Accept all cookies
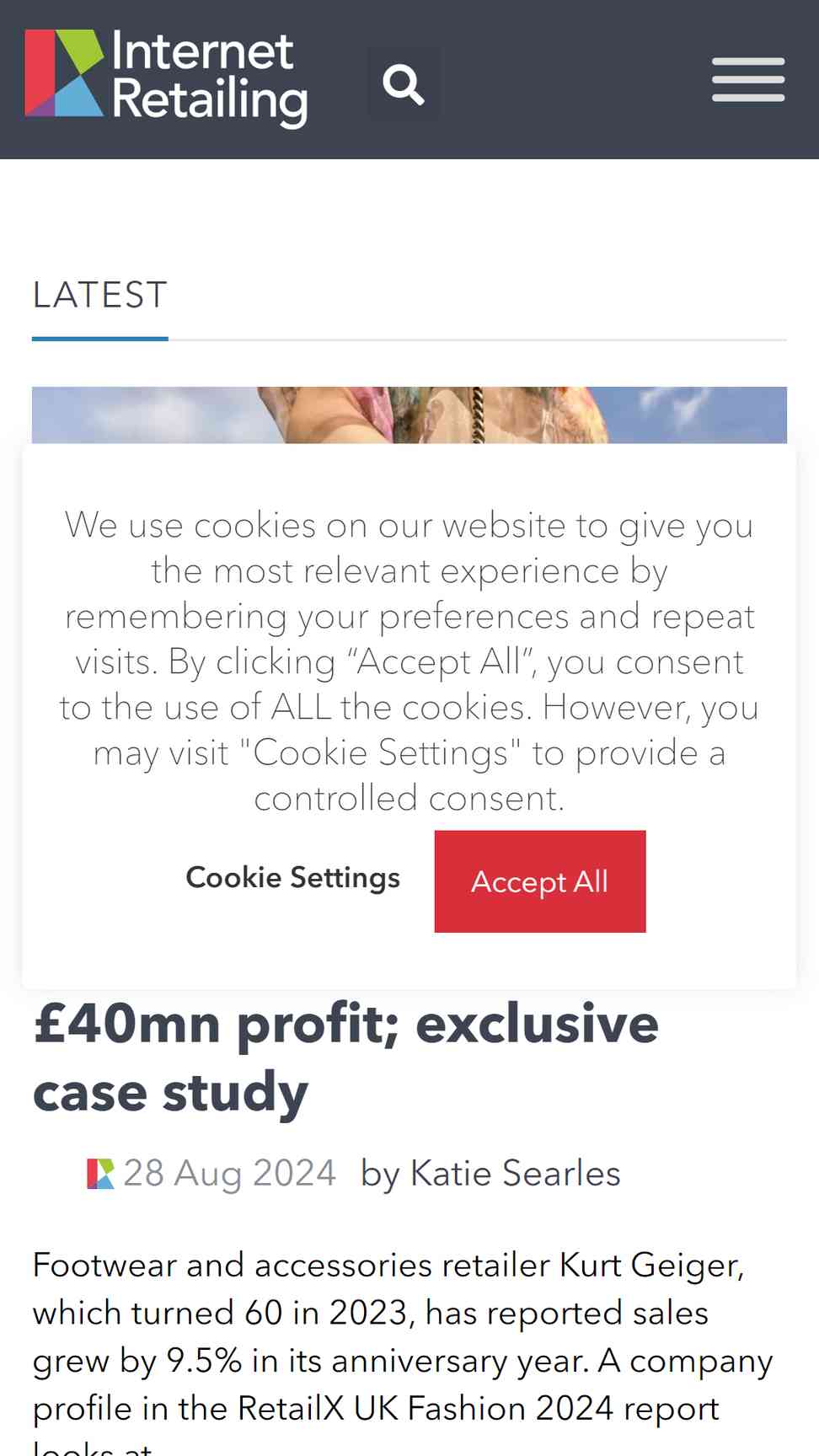Screen dimensions: 819x1456 (x=540, y=881)
